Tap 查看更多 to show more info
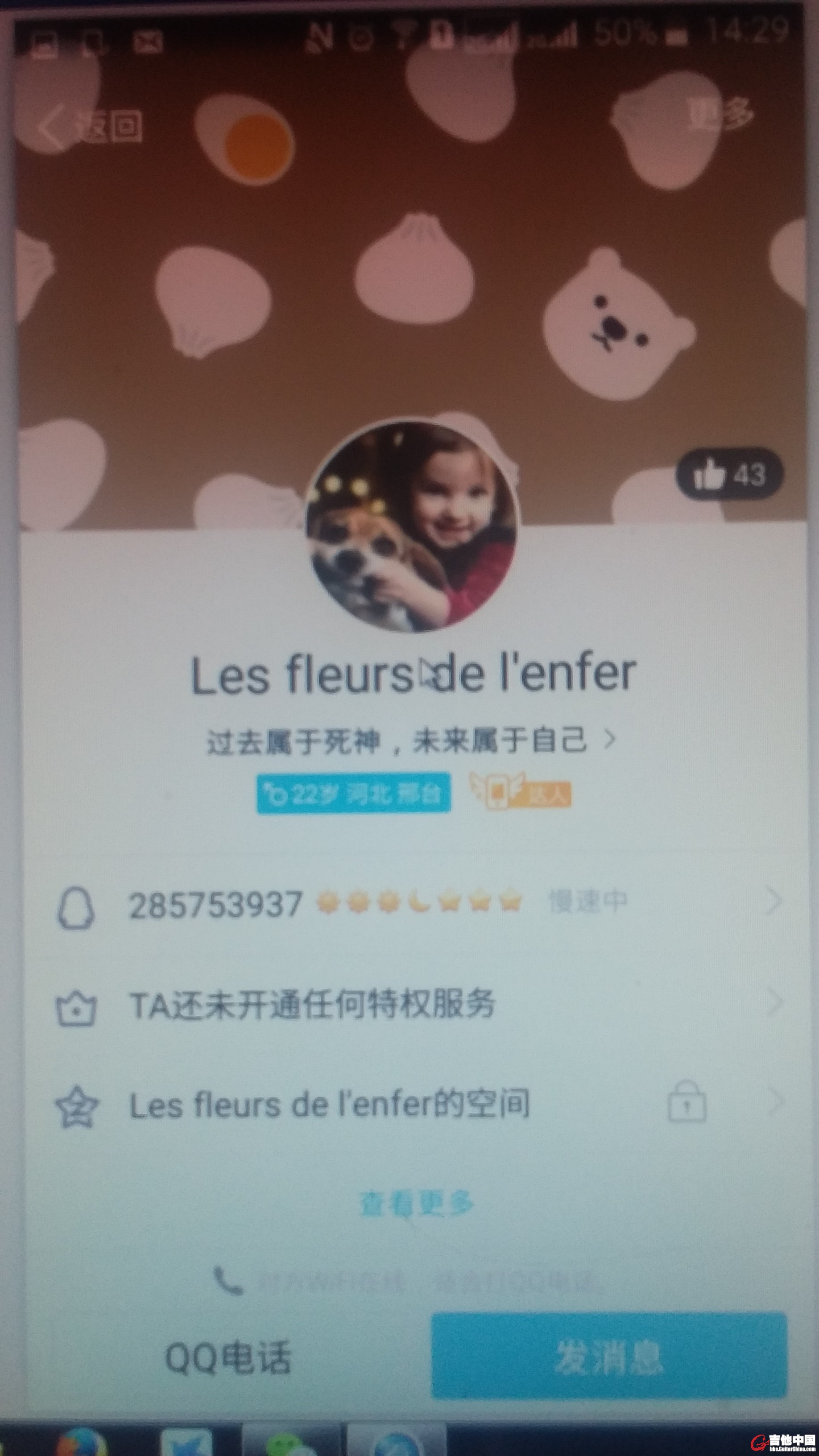Image resolution: width=819 pixels, height=1456 pixels. (416, 1204)
